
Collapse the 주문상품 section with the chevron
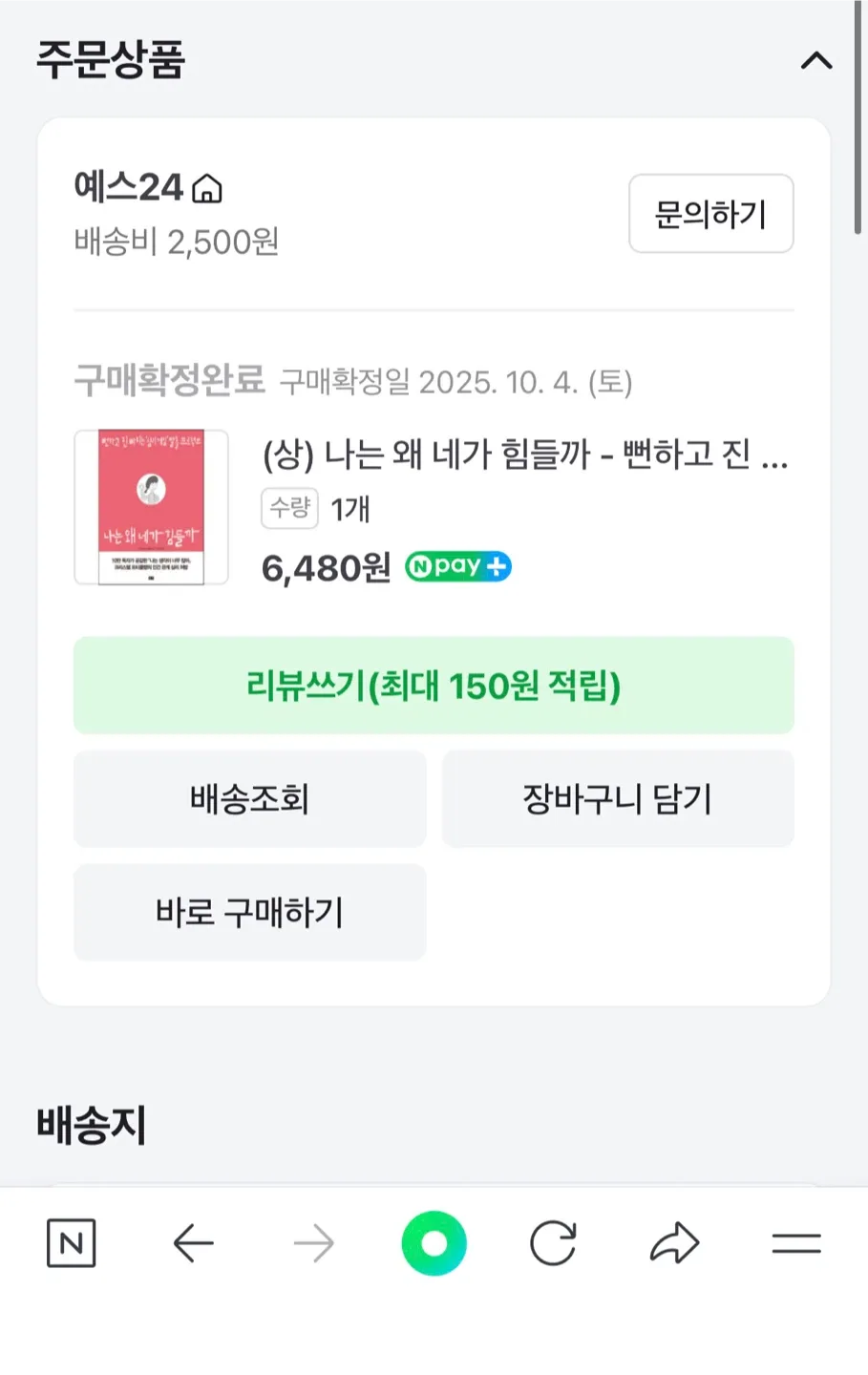[816, 61]
